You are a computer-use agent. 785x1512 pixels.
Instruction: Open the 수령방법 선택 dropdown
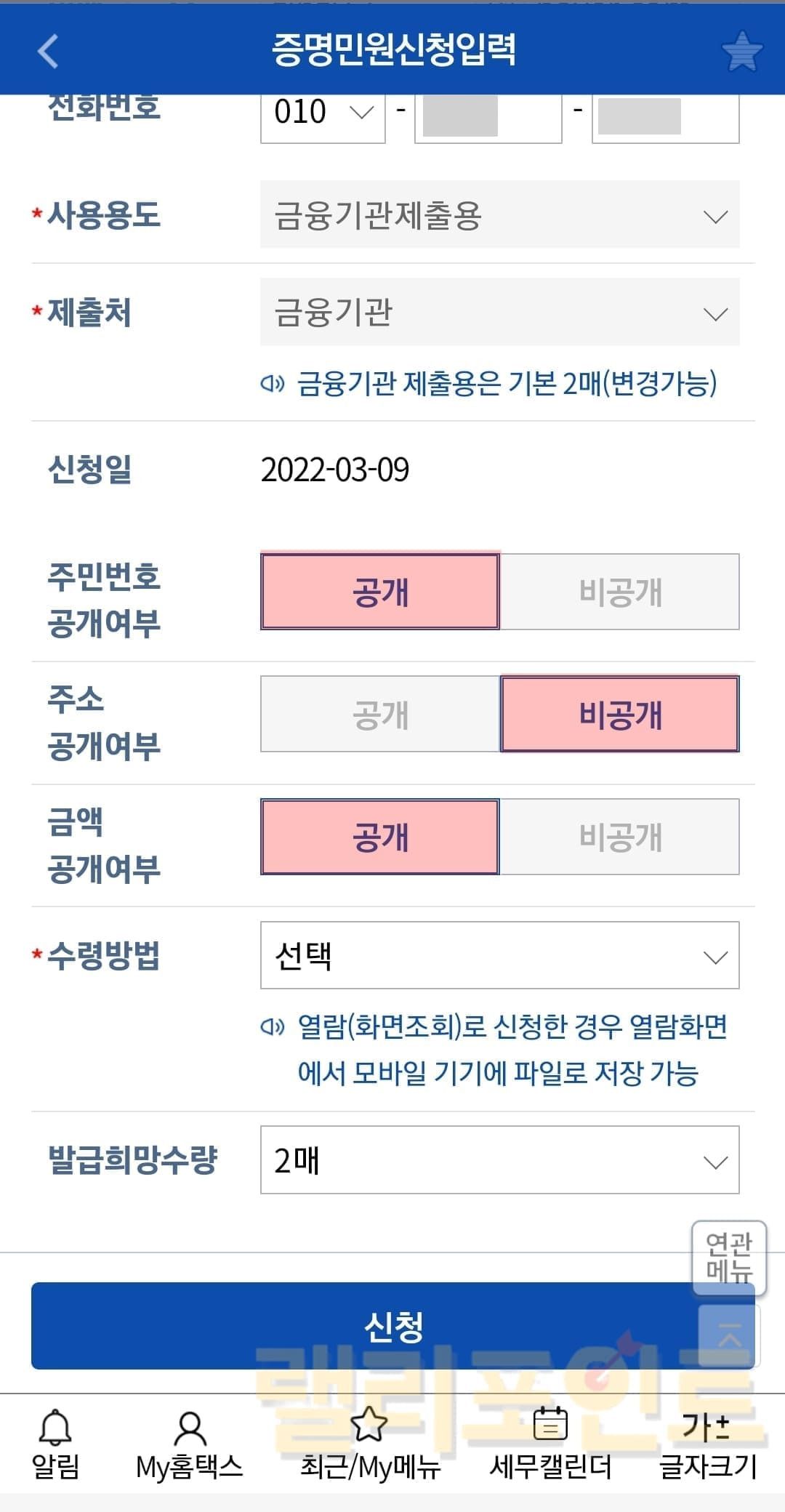pyautogui.click(x=499, y=955)
